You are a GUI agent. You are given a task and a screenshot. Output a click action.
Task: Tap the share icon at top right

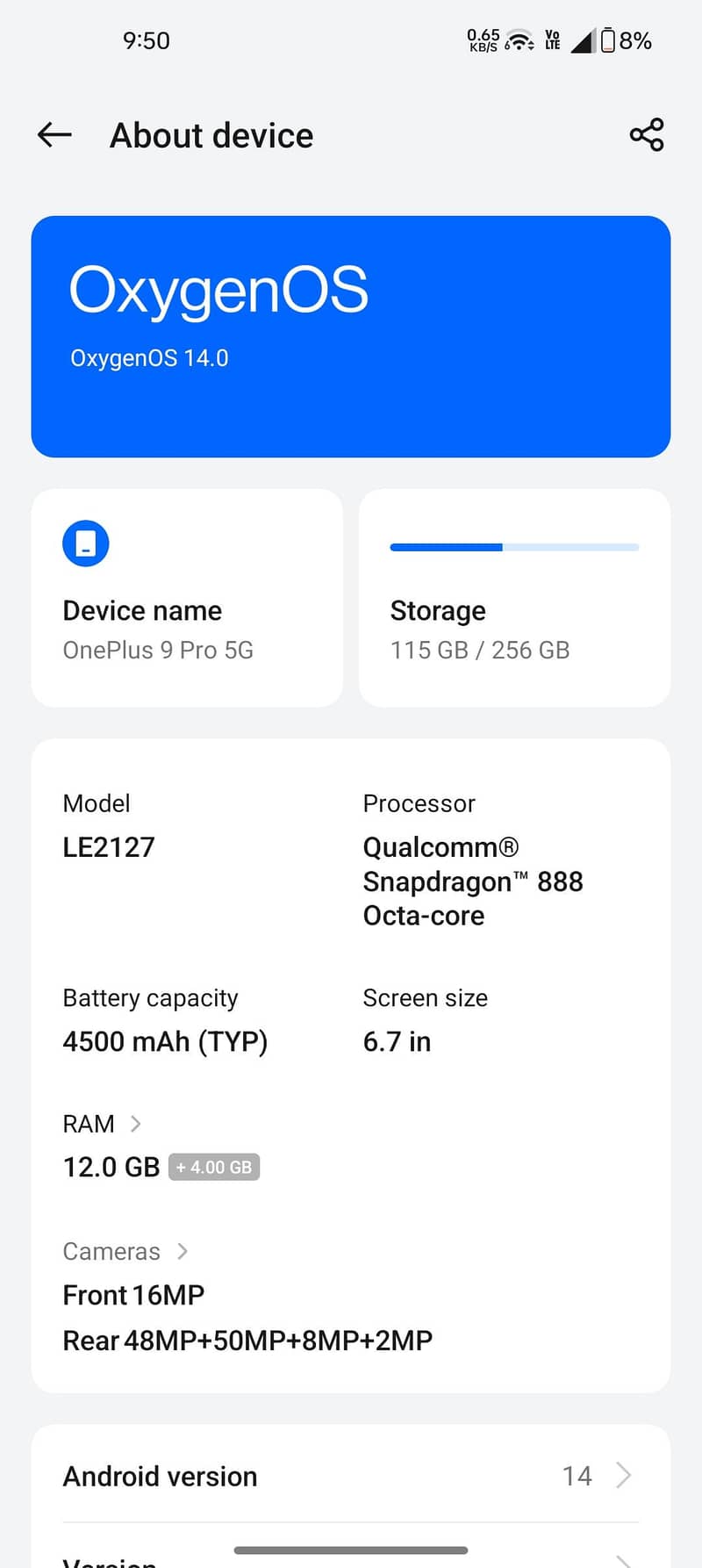coord(646,134)
